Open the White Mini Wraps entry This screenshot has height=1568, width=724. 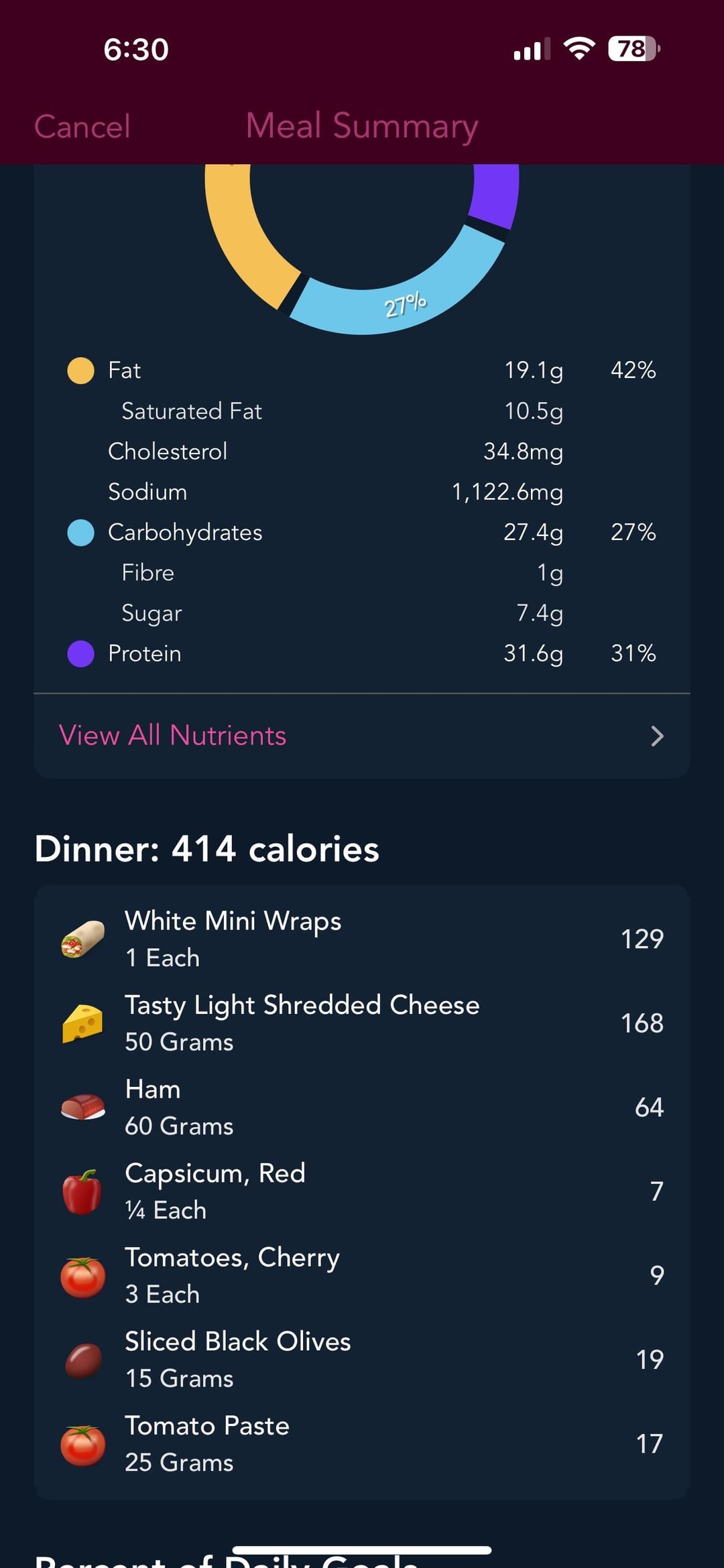pyautogui.click(x=362, y=939)
